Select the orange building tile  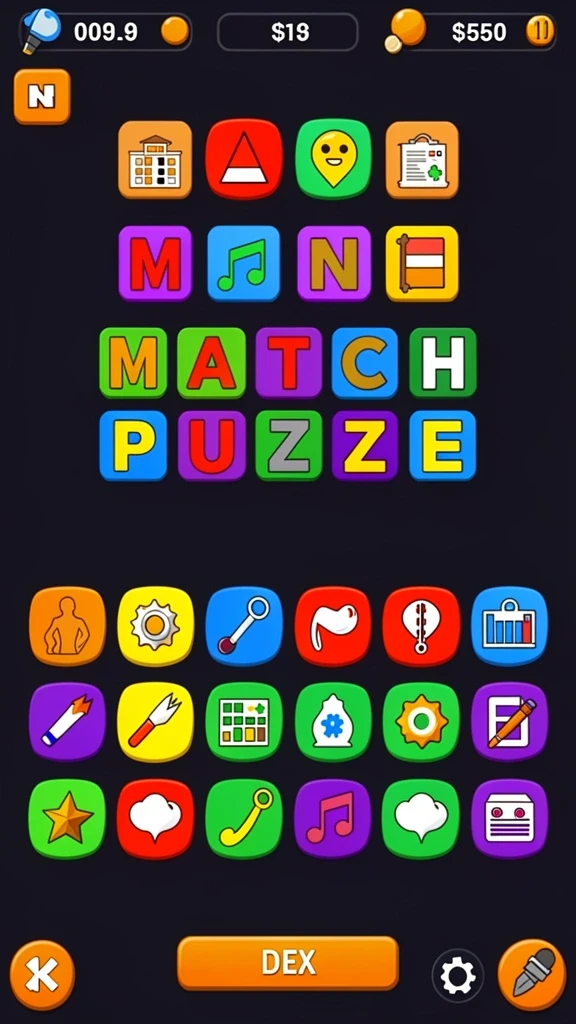pyautogui.click(x=155, y=159)
